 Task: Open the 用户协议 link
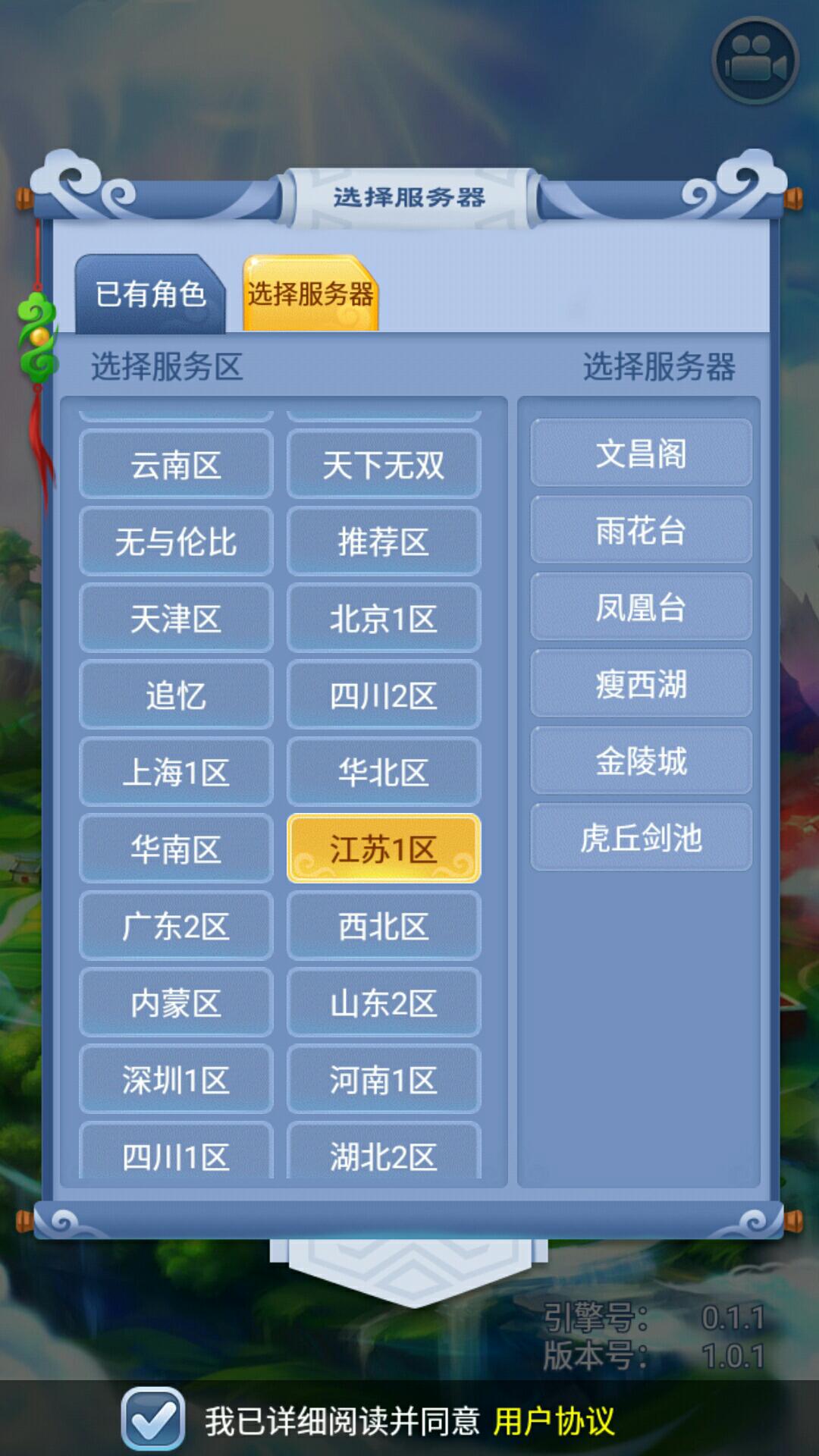coord(554,1420)
